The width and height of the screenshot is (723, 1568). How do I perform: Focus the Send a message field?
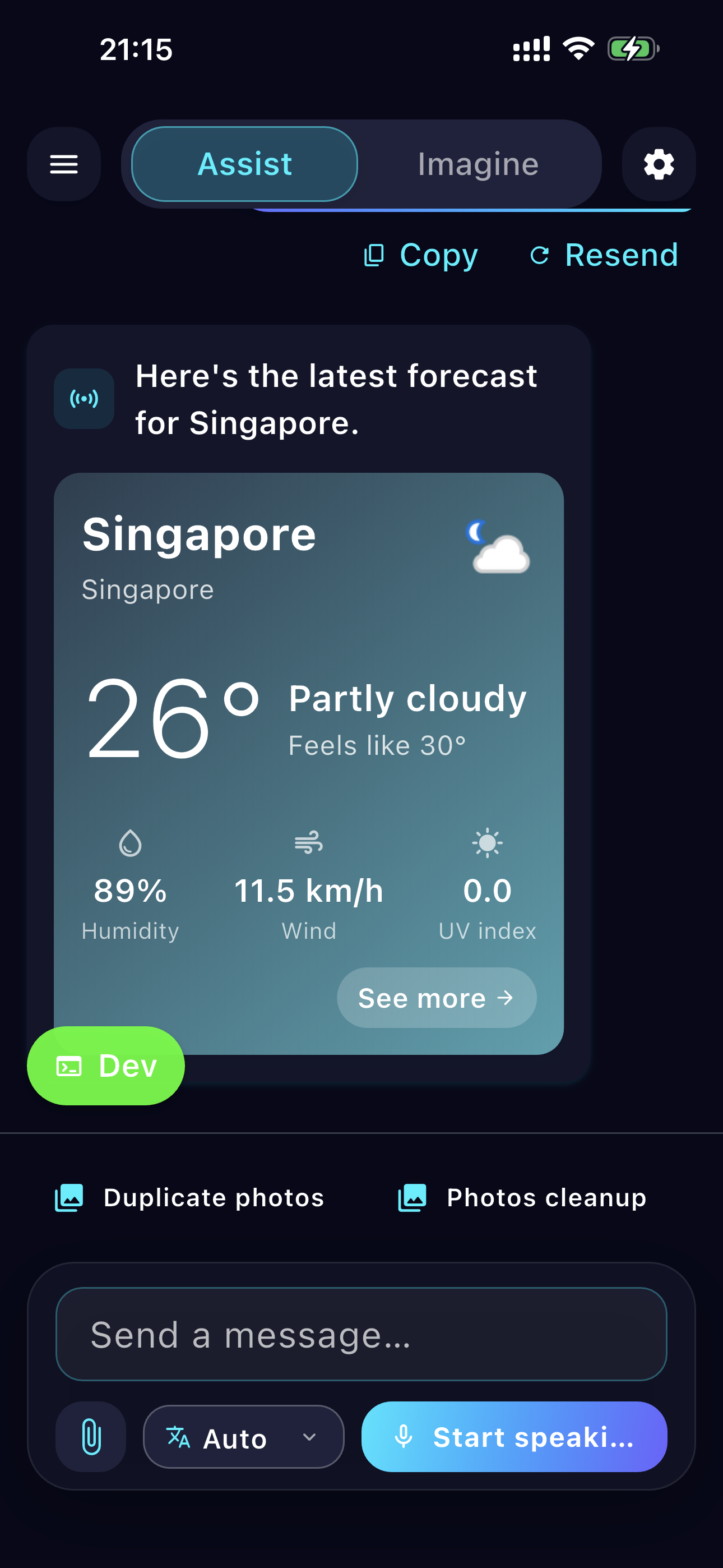tap(361, 1334)
